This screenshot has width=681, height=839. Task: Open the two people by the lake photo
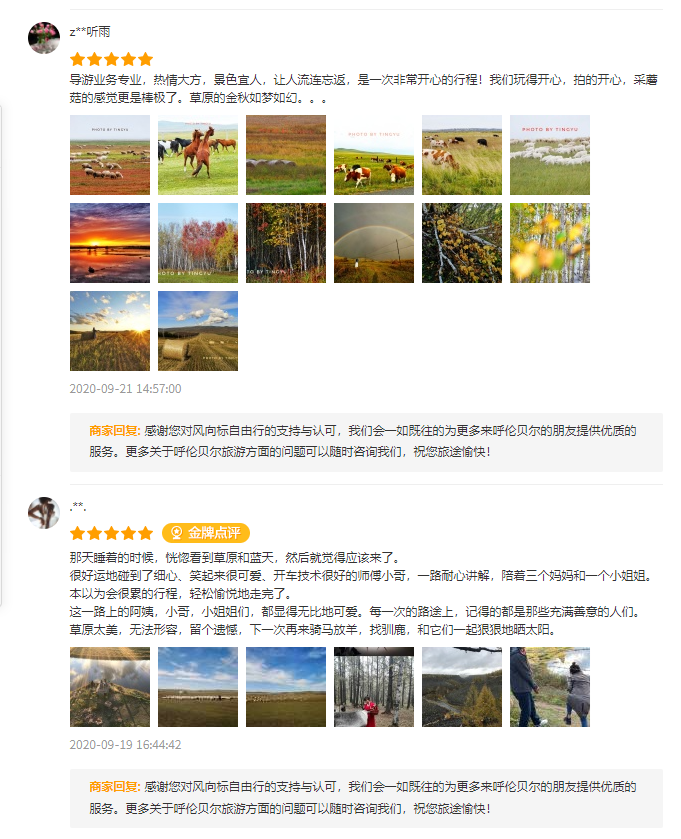click(550, 687)
